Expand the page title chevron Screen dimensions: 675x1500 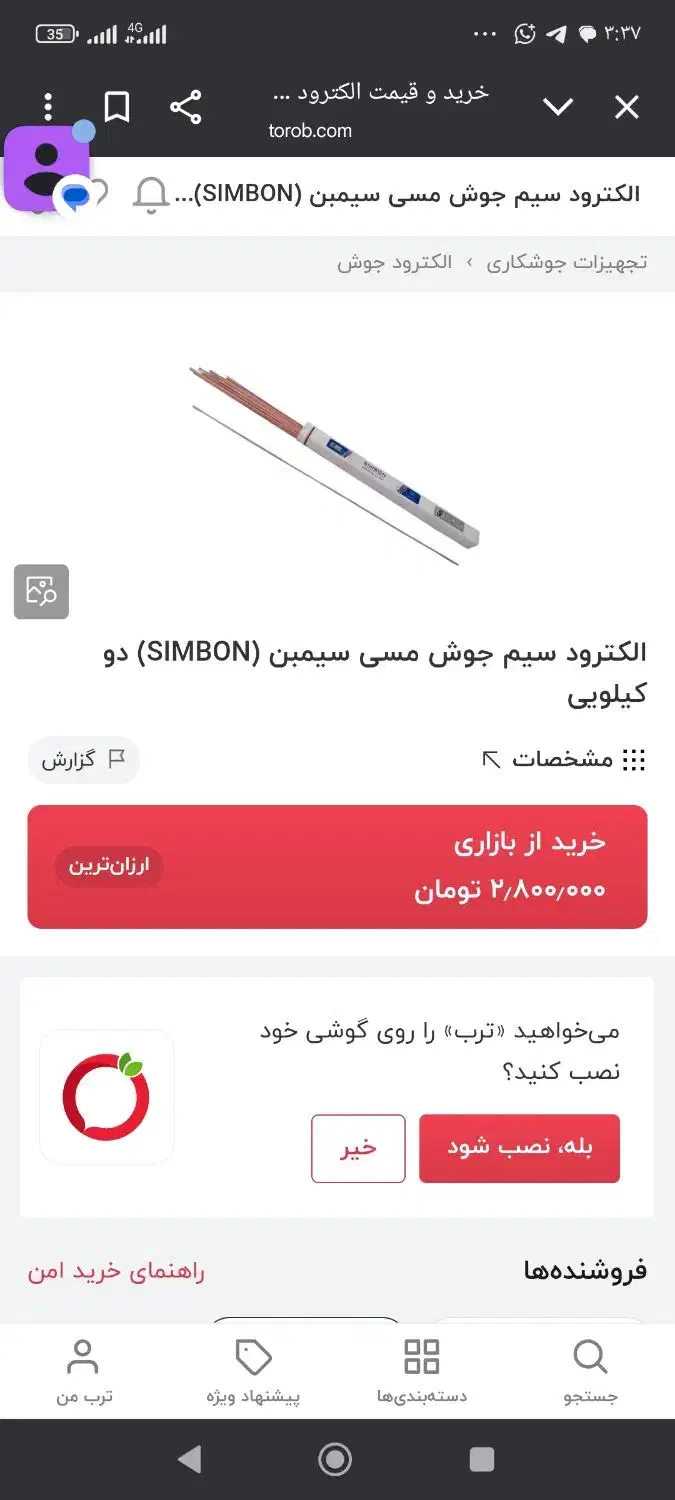[x=557, y=107]
